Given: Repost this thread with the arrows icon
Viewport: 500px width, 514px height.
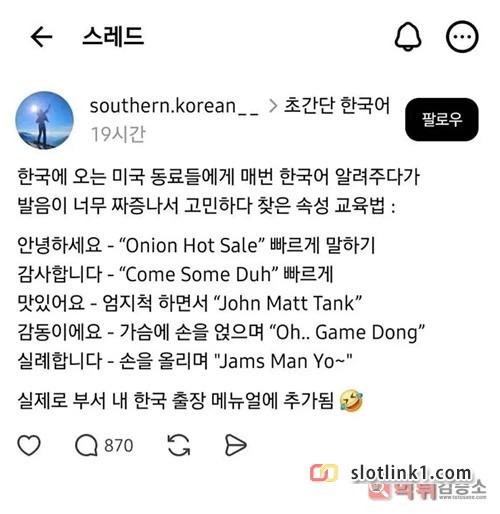Looking at the screenshot, I should (x=179, y=445).
